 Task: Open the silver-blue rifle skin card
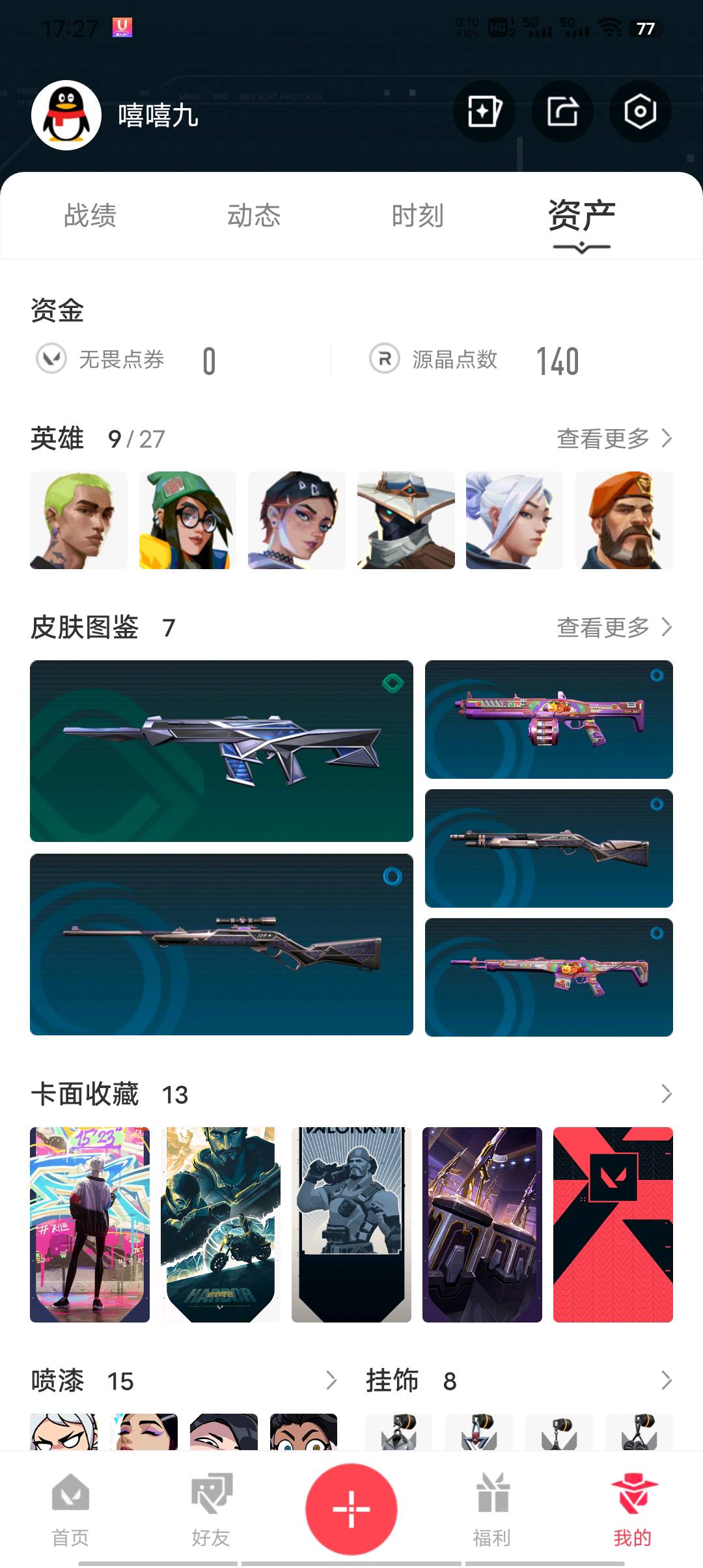(x=221, y=751)
